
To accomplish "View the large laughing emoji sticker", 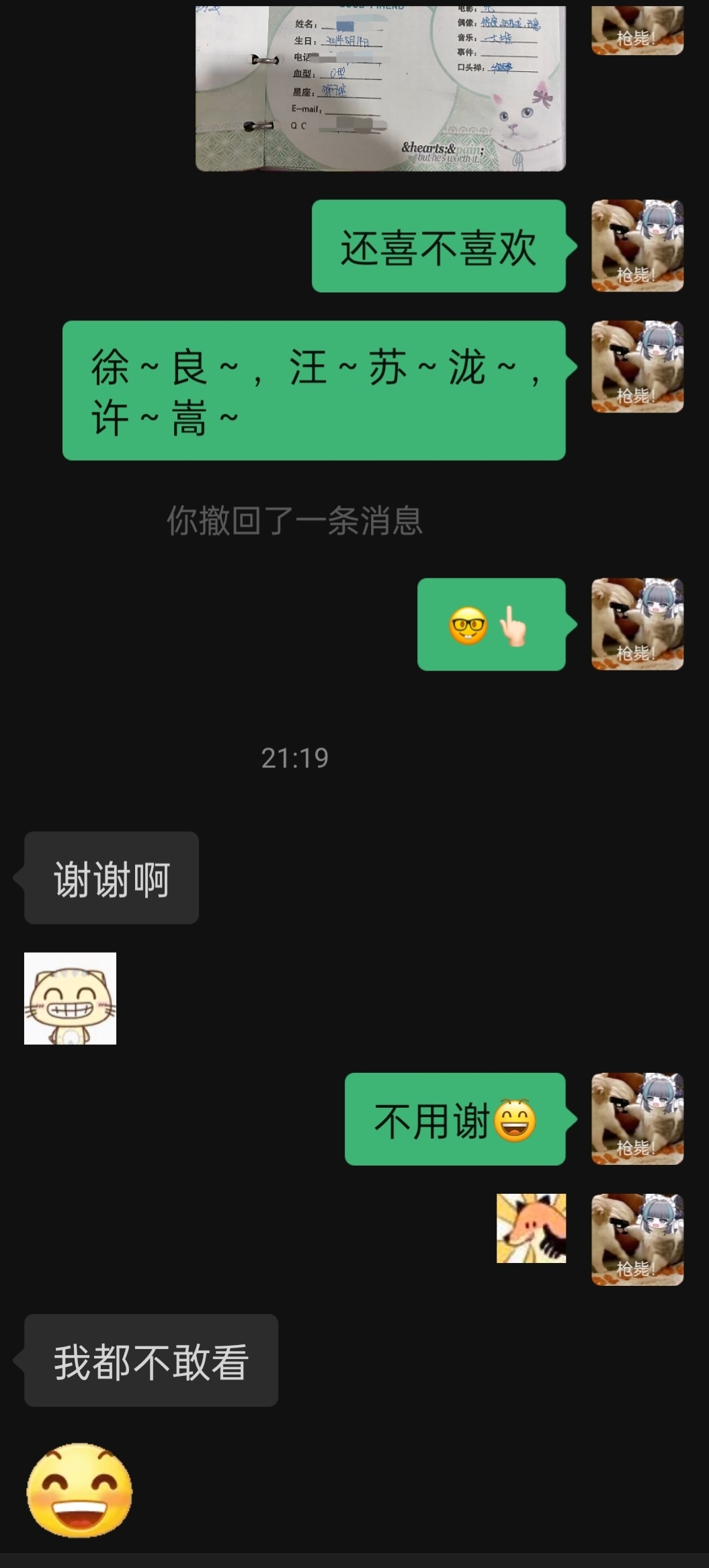I will [x=79, y=1490].
